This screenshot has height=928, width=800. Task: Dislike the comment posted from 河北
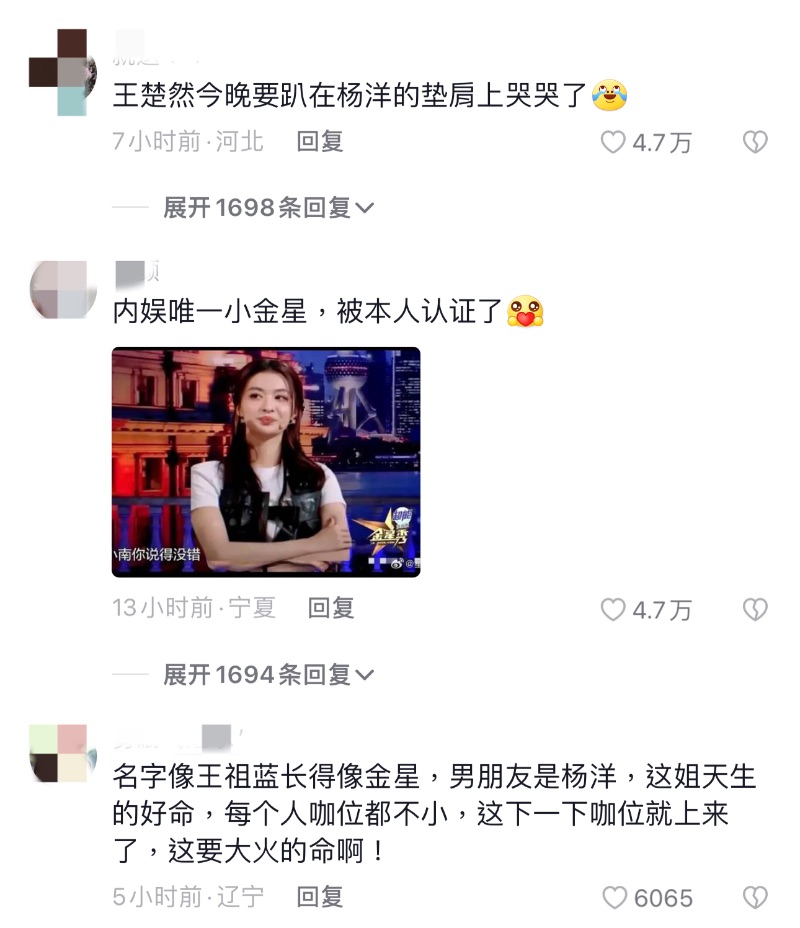coord(755,143)
